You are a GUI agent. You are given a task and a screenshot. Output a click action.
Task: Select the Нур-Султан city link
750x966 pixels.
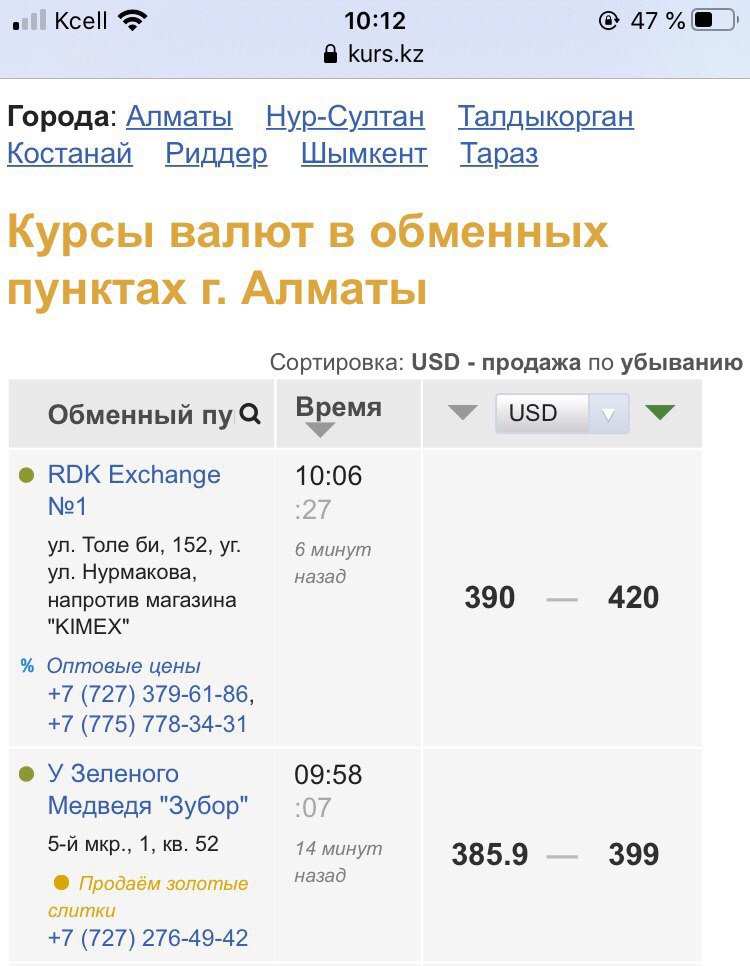345,117
